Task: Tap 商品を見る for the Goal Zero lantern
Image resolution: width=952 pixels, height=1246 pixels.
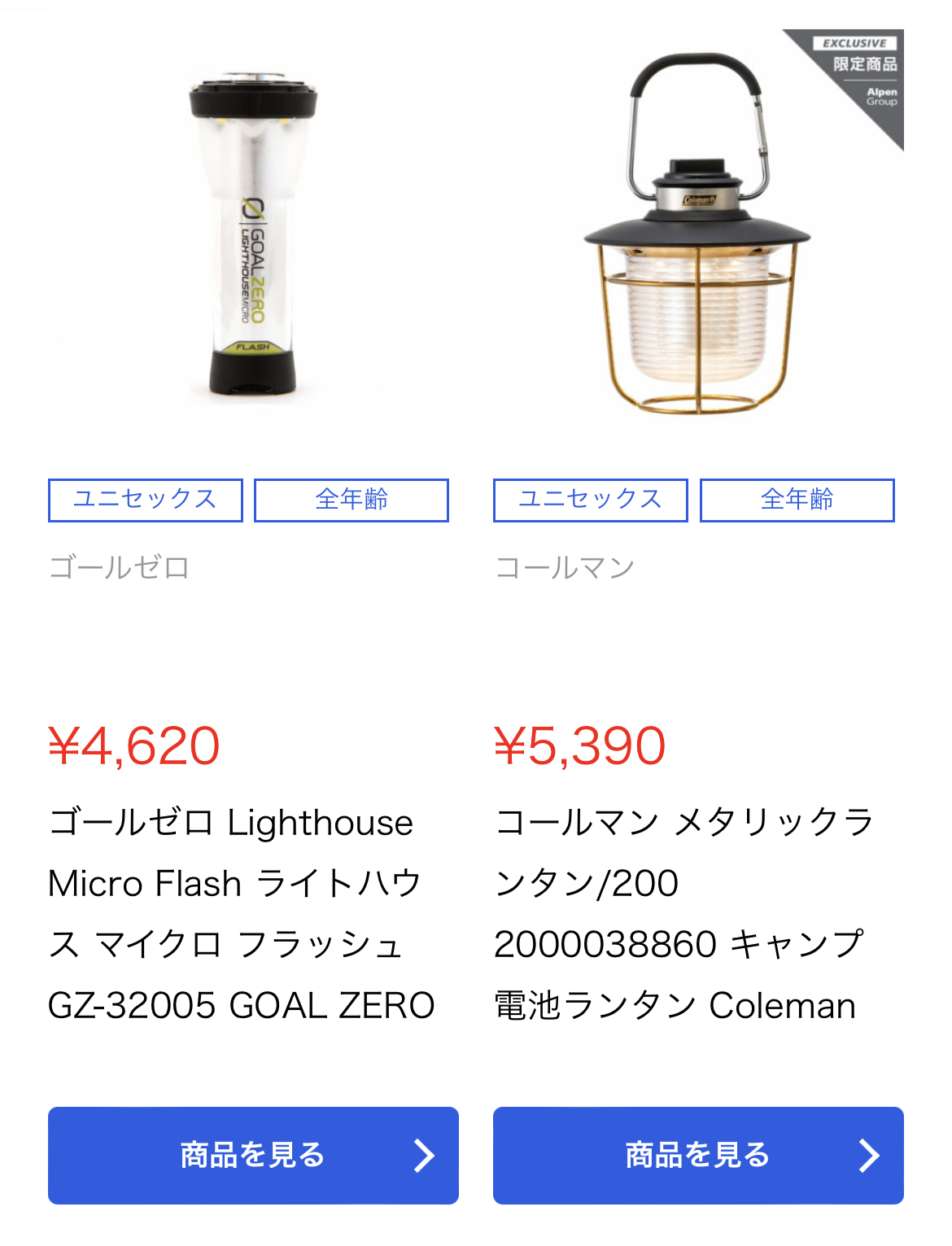Action: pos(253,1155)
